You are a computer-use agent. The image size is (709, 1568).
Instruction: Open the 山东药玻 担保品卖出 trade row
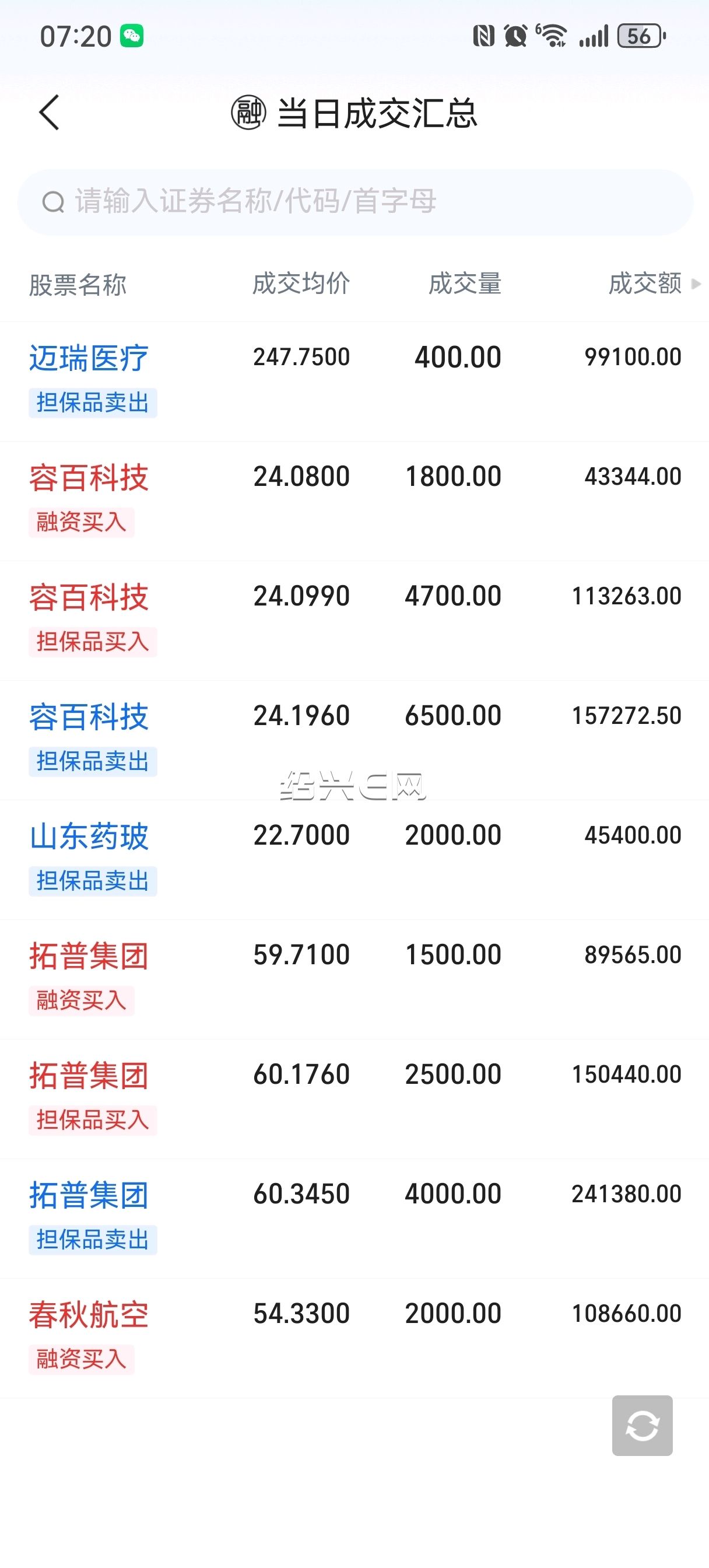pyautogui.click(x=354, y=858)
